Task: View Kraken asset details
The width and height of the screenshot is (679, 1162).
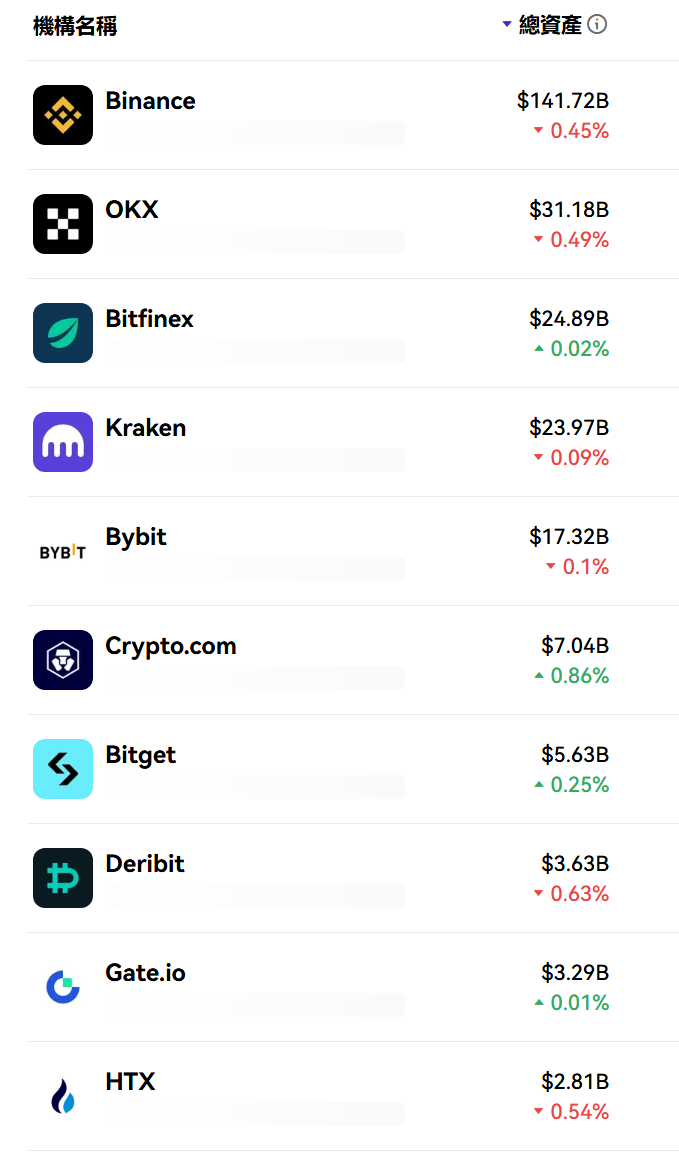Action: pos(146,428)
